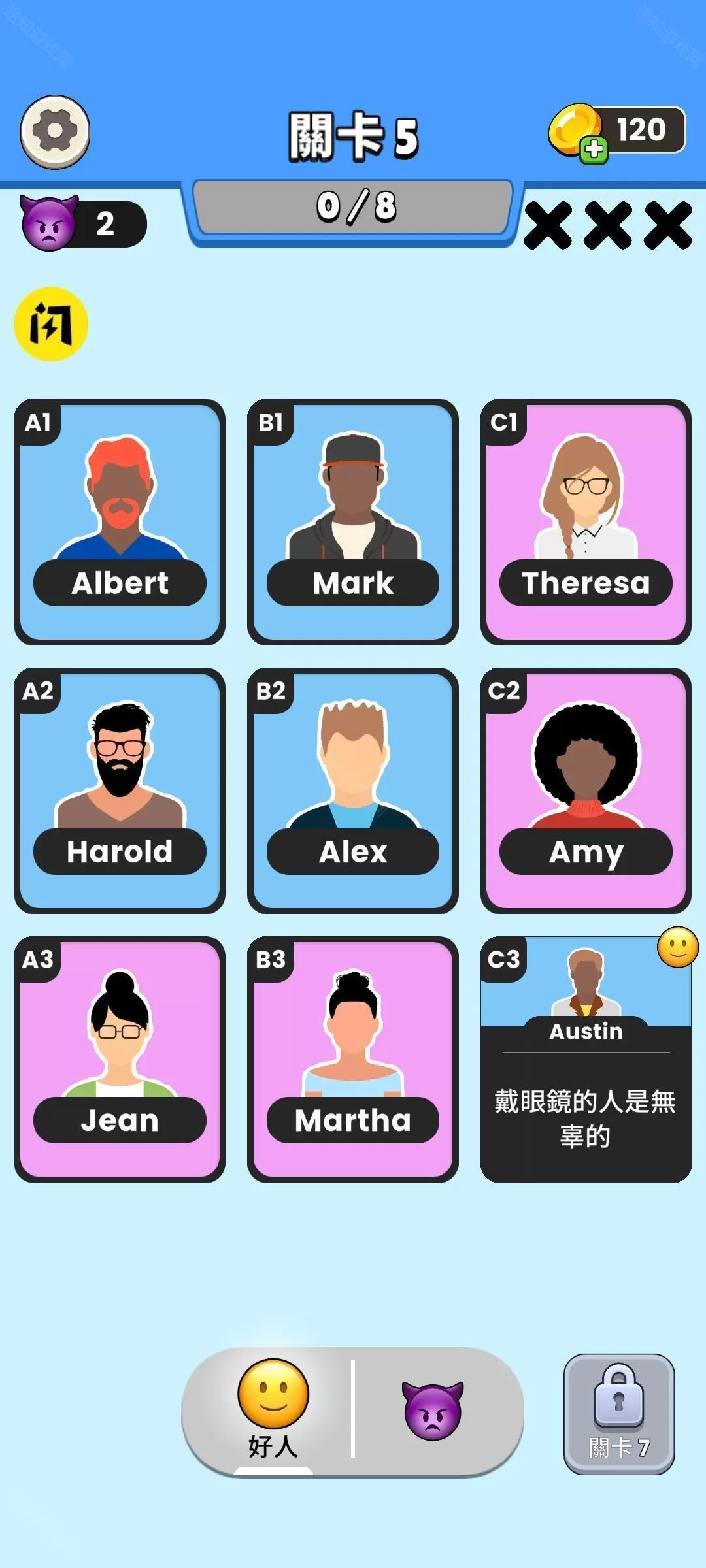
Task: Choose Jean's card in A3
Action: point(120,1059)
